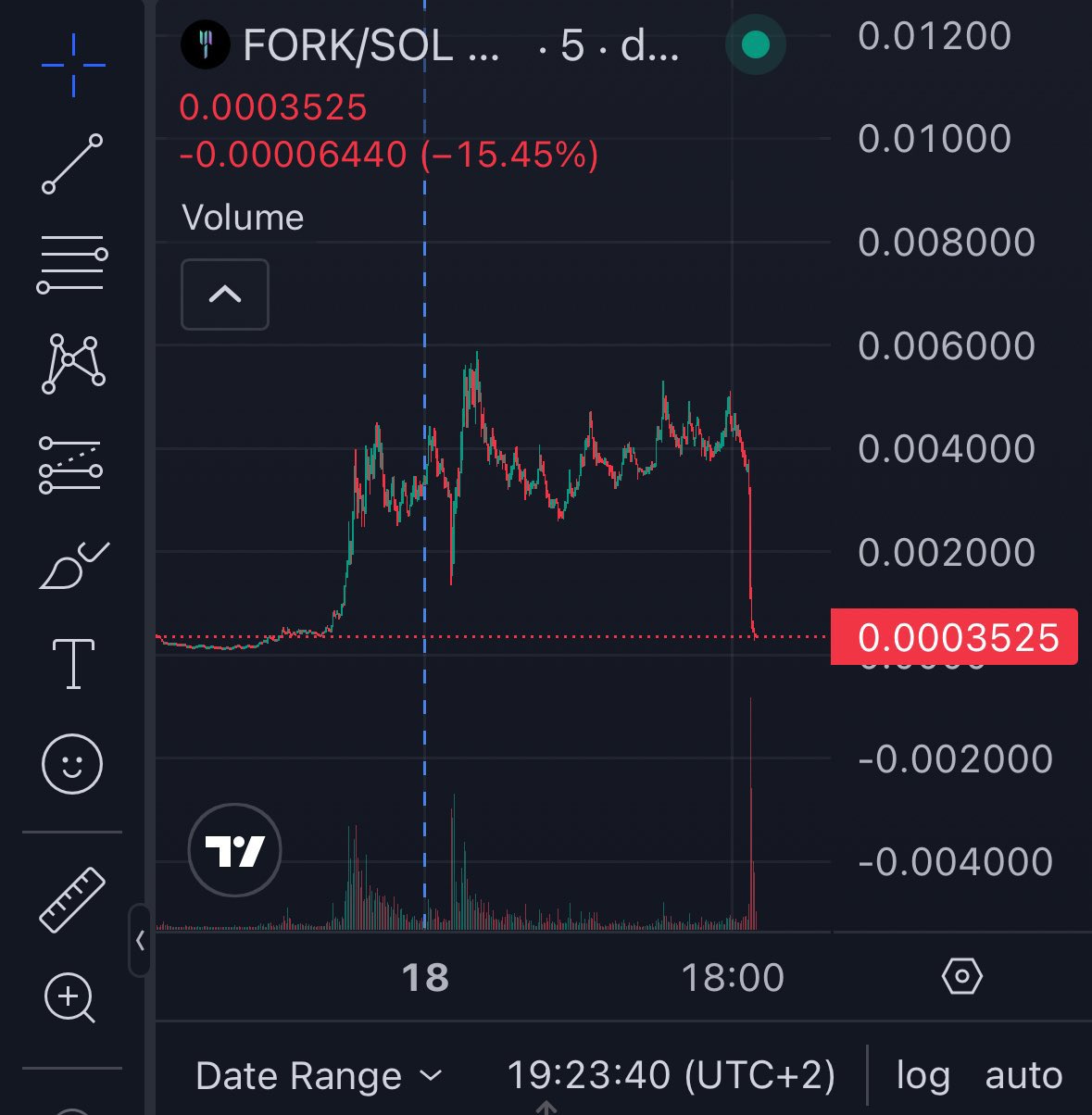Collapse the drawing toolbar with side arrow
This screenshot has height=1115, width=1092.
140,941
